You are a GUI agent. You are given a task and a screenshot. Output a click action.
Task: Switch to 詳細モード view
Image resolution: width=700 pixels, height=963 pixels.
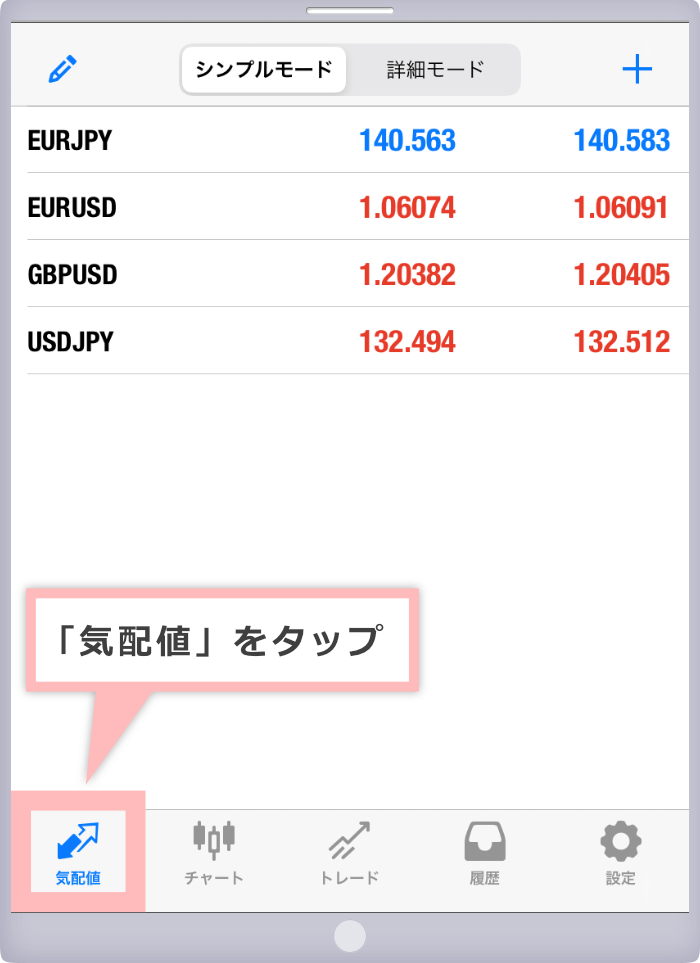click(435, 70)
